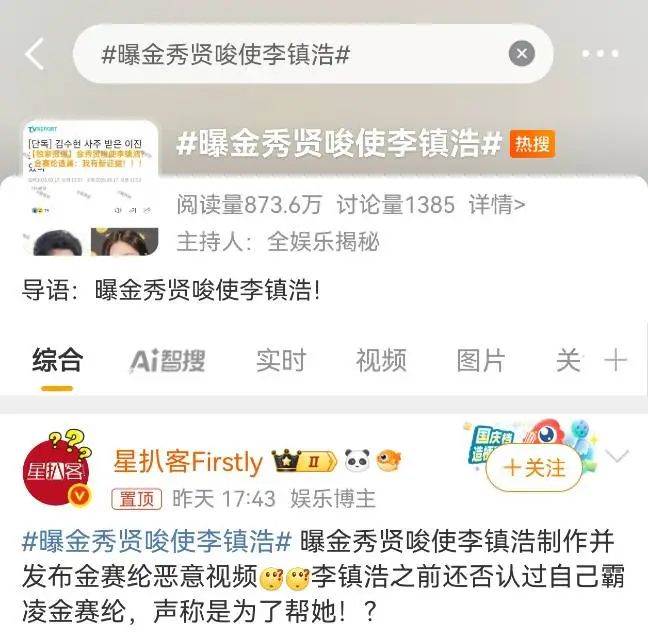Screen dimensions: 648x640
Task: Switch to the 综合 tab
Action: pos(57,361)
